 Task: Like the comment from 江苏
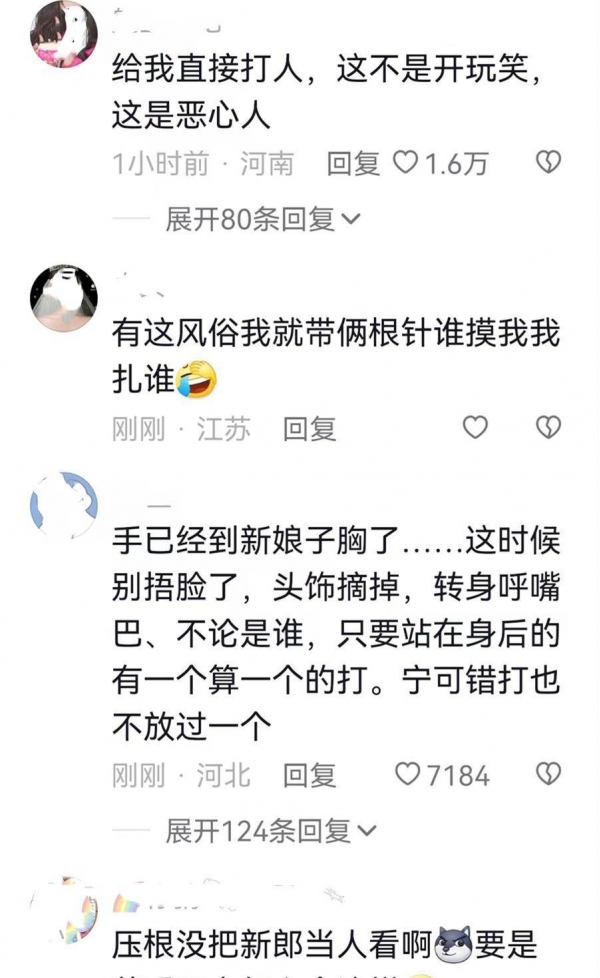point(475,428)
